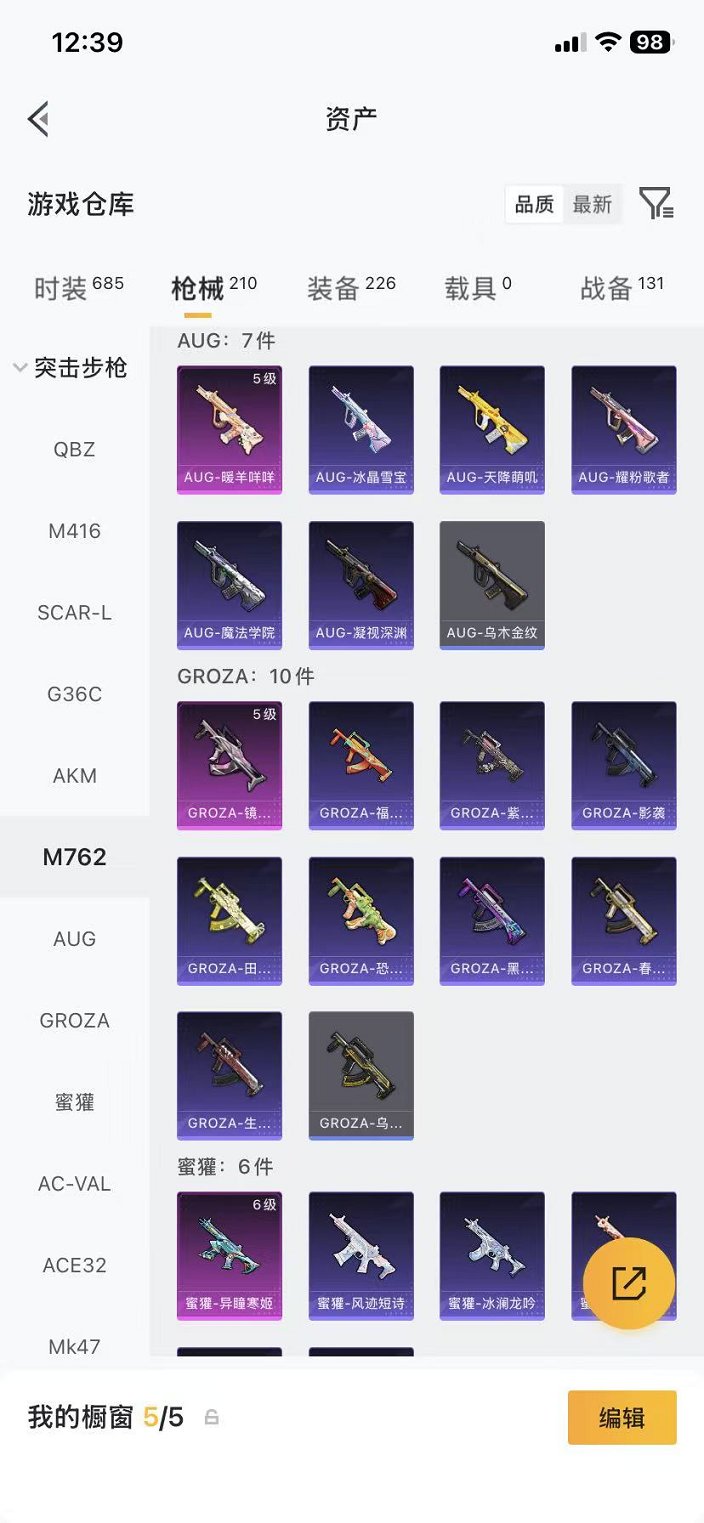Open the GROZA-影袭 skin card
704x1523 pixels.
(623, 765)
